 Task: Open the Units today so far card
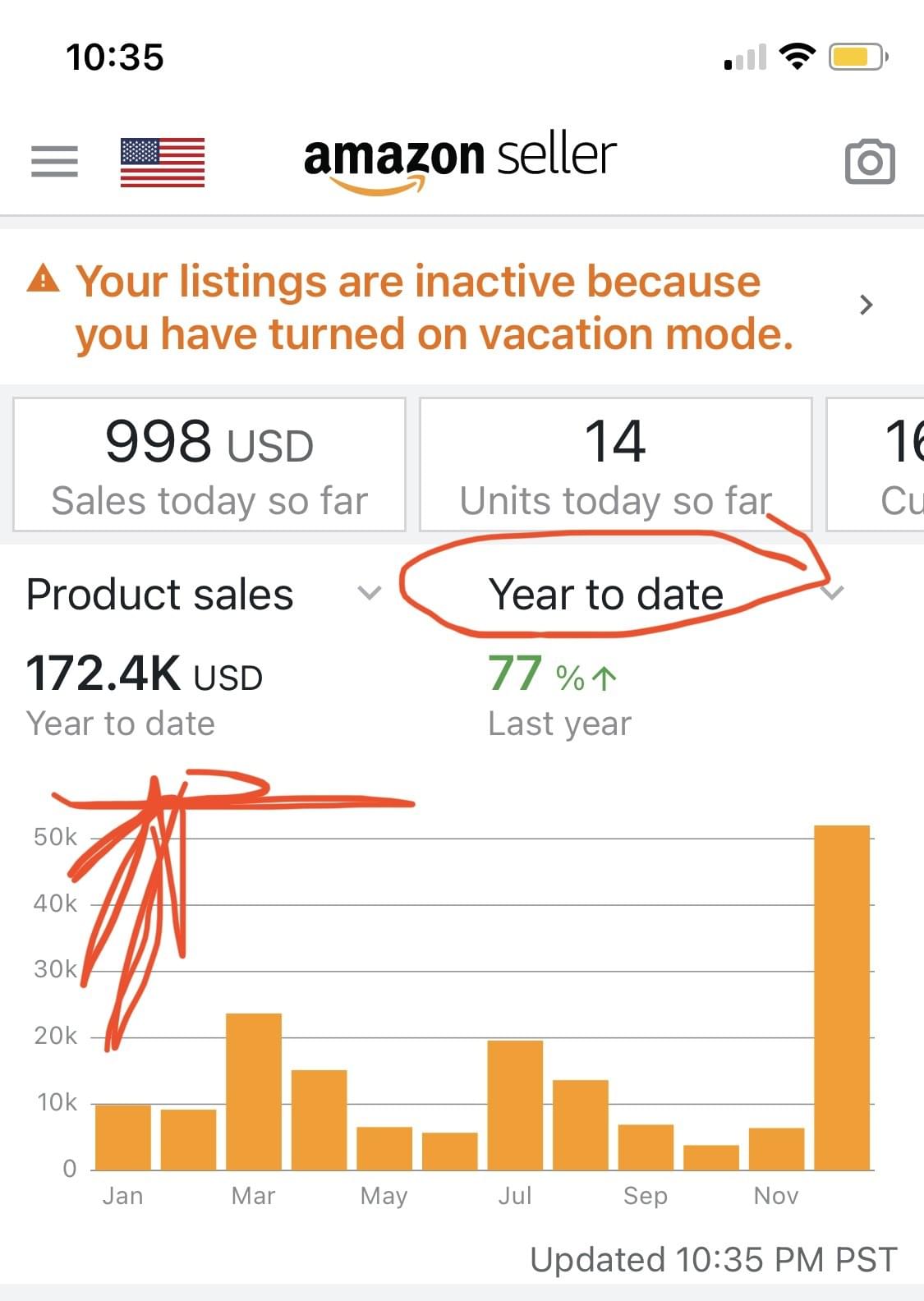coord(615,465)
